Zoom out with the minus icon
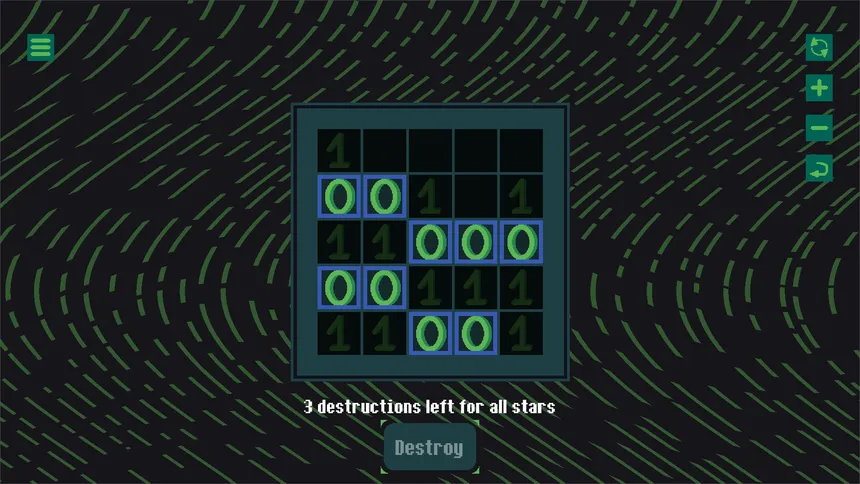 [819, 128]
